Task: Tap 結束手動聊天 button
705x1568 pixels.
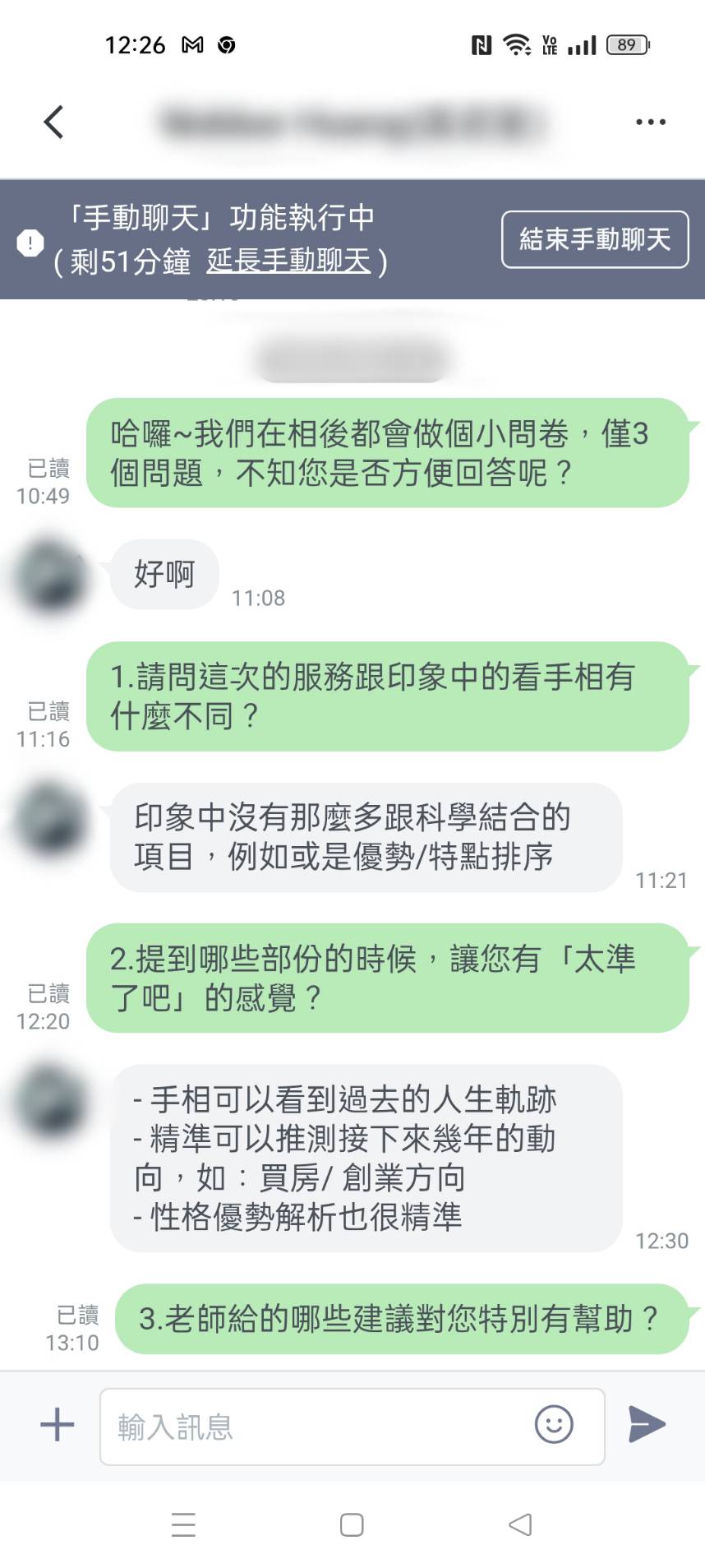Action: pos(594,239)
